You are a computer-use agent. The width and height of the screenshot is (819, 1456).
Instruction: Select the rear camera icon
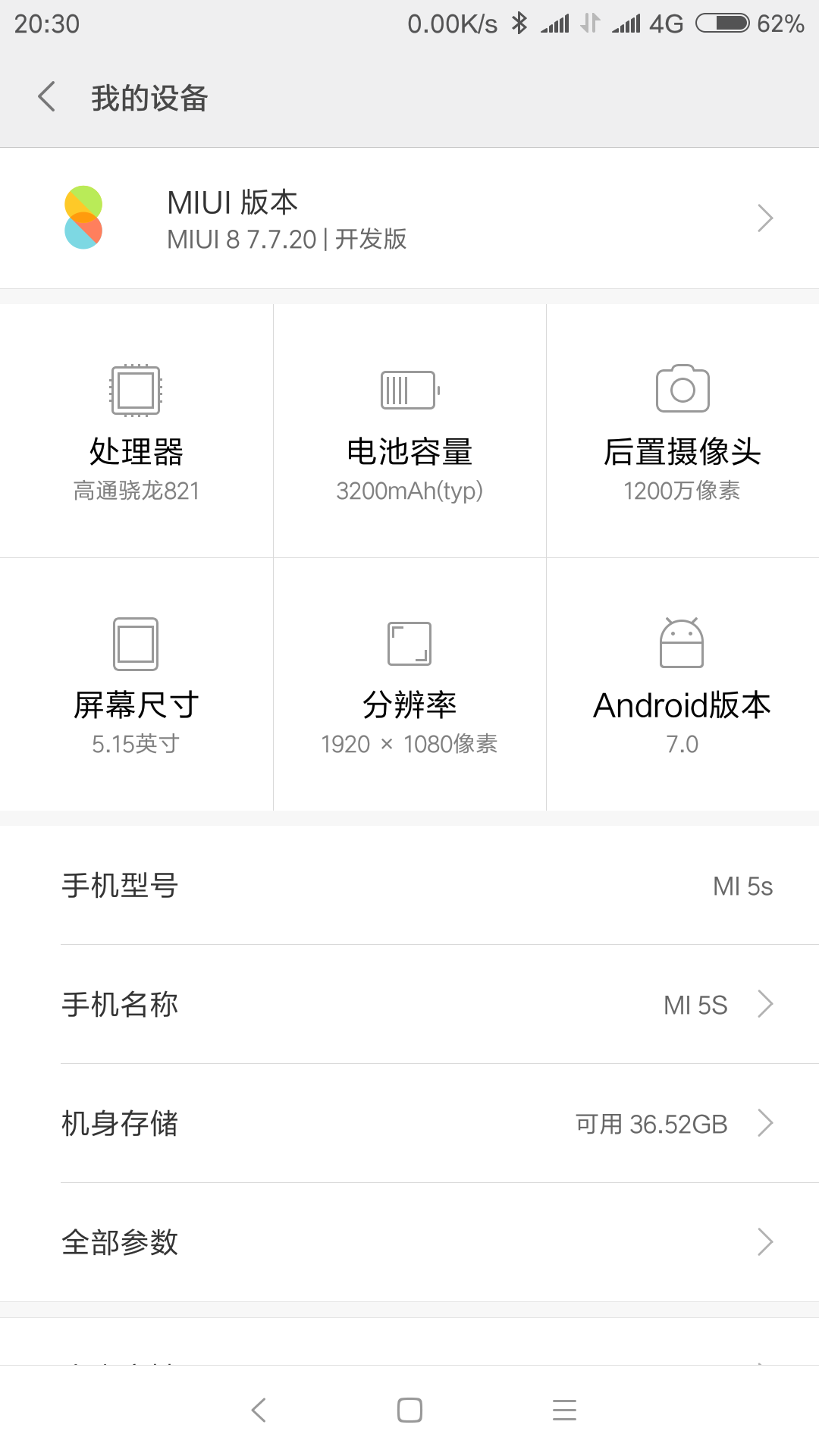click(681, 391)
